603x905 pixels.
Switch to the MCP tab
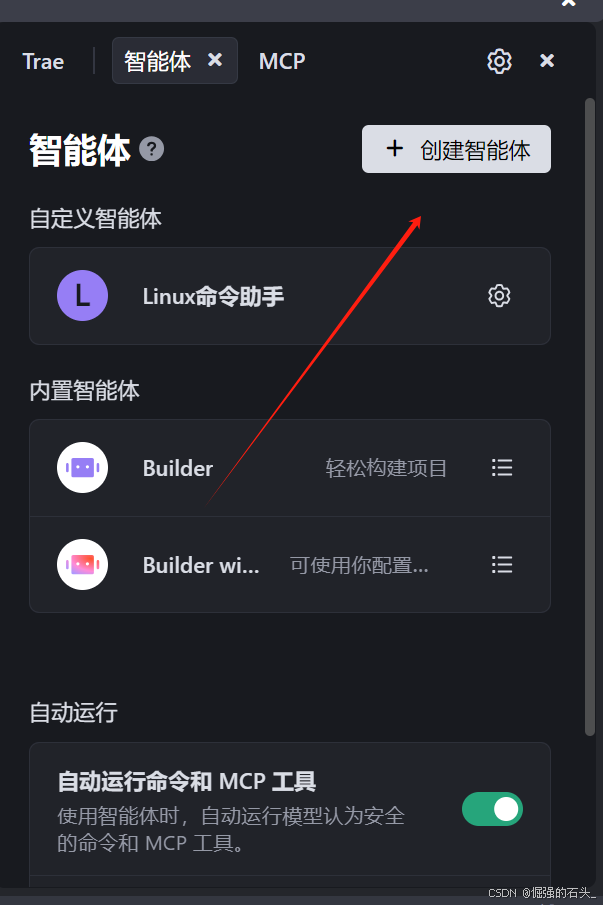click(282, 61)
